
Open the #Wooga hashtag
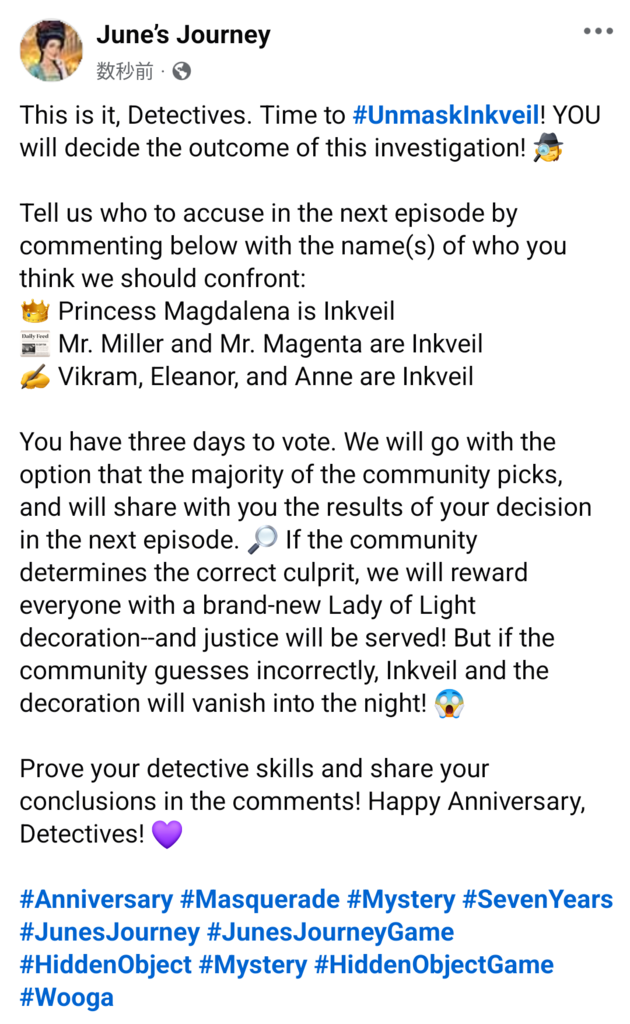[x=66, y=998]
